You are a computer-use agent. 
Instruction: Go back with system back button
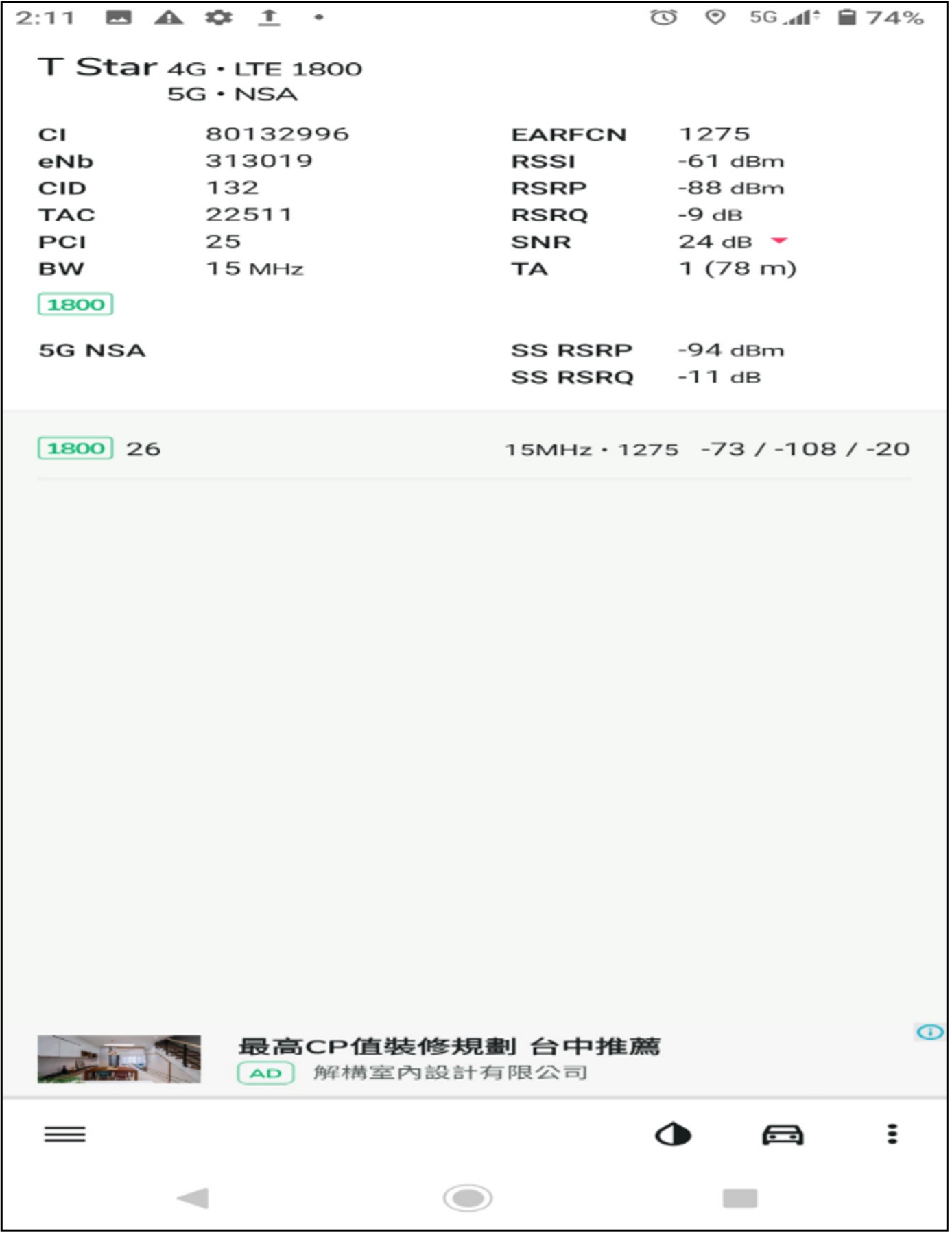tap(193, 1199)
